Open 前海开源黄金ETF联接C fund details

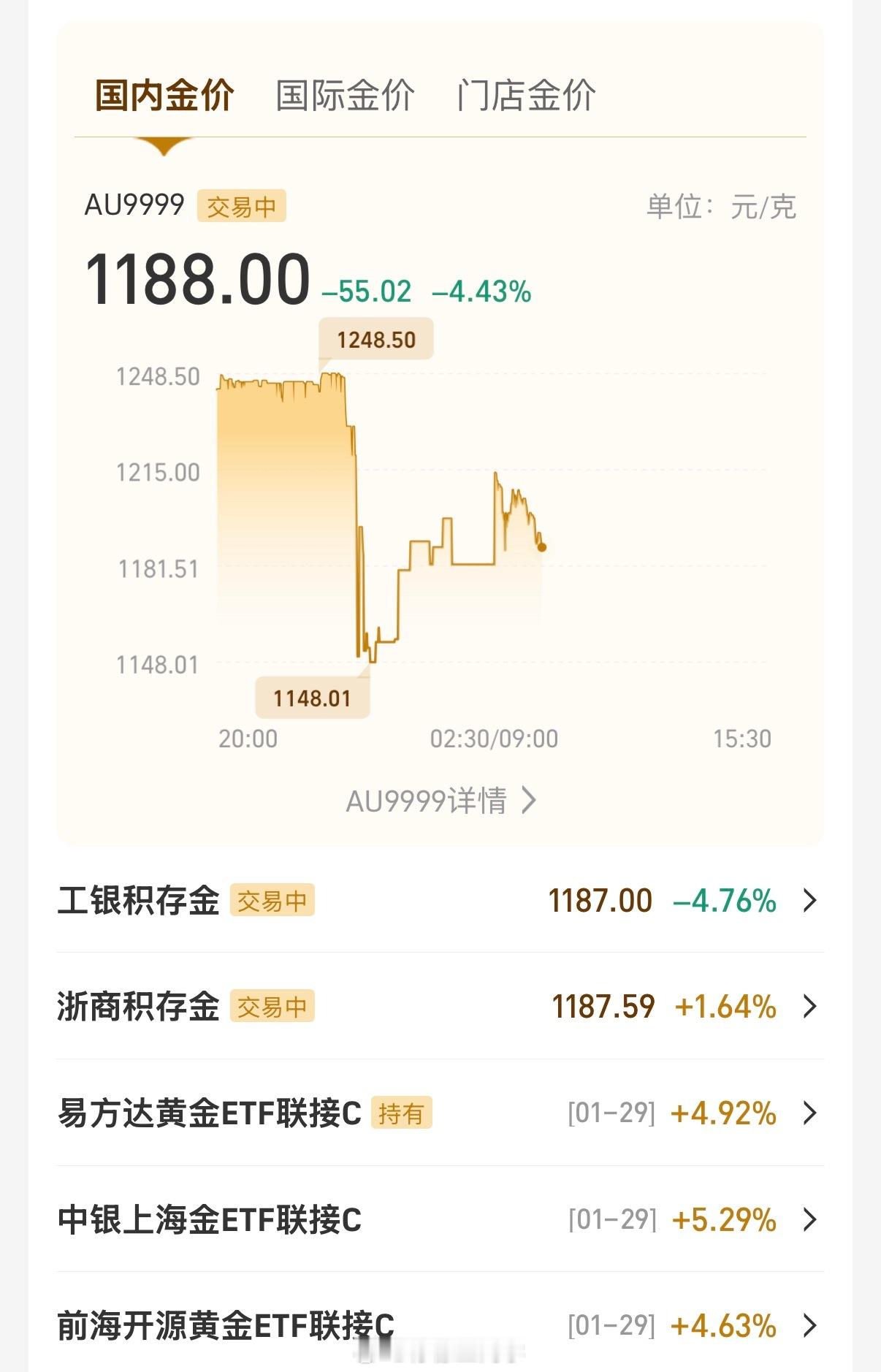(x=440, y=1325)
